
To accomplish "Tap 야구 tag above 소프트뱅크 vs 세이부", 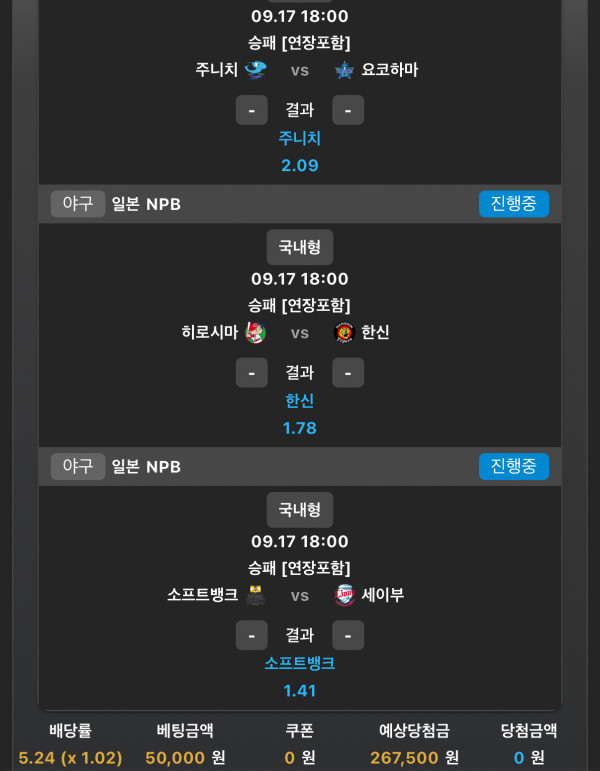I will click(78, 466).
